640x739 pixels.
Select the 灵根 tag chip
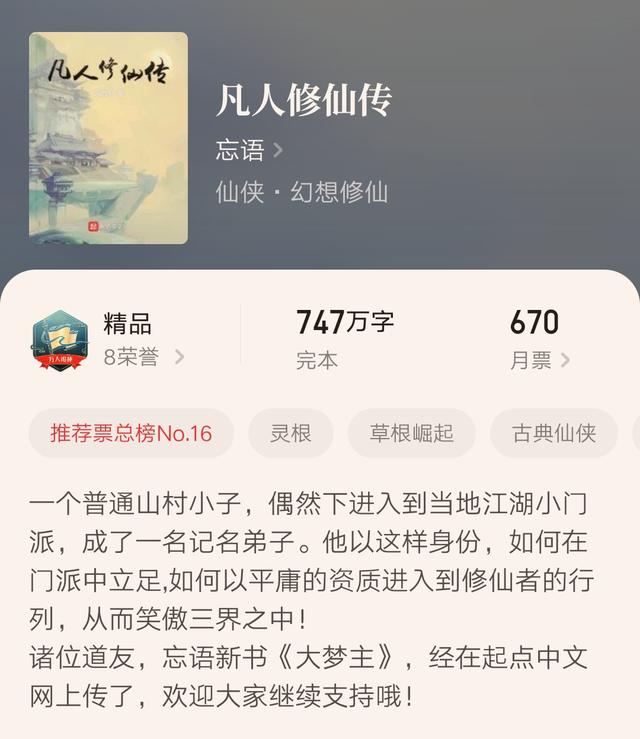pos(290,433)
